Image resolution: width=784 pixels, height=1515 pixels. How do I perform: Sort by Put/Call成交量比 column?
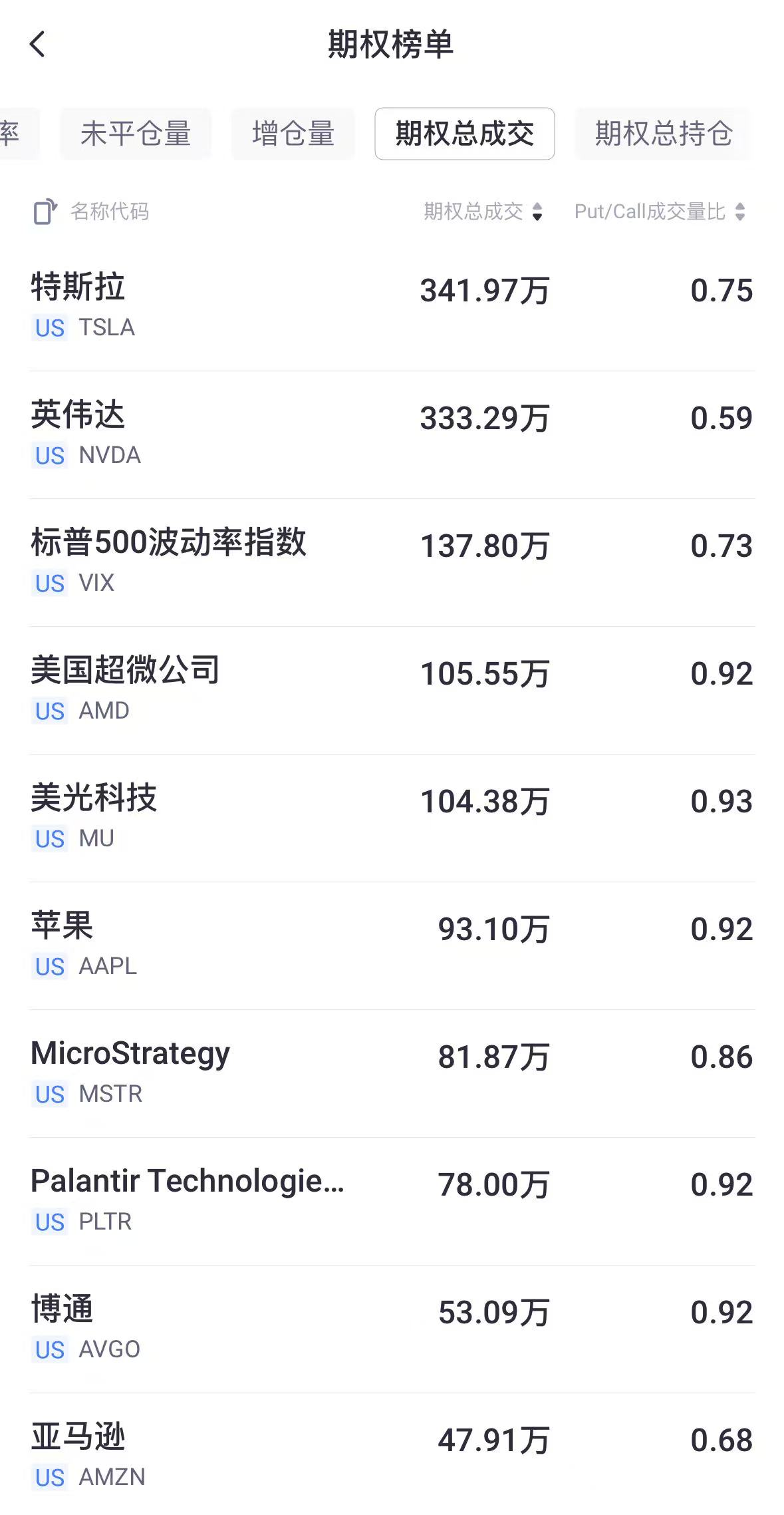pos(660,212)
